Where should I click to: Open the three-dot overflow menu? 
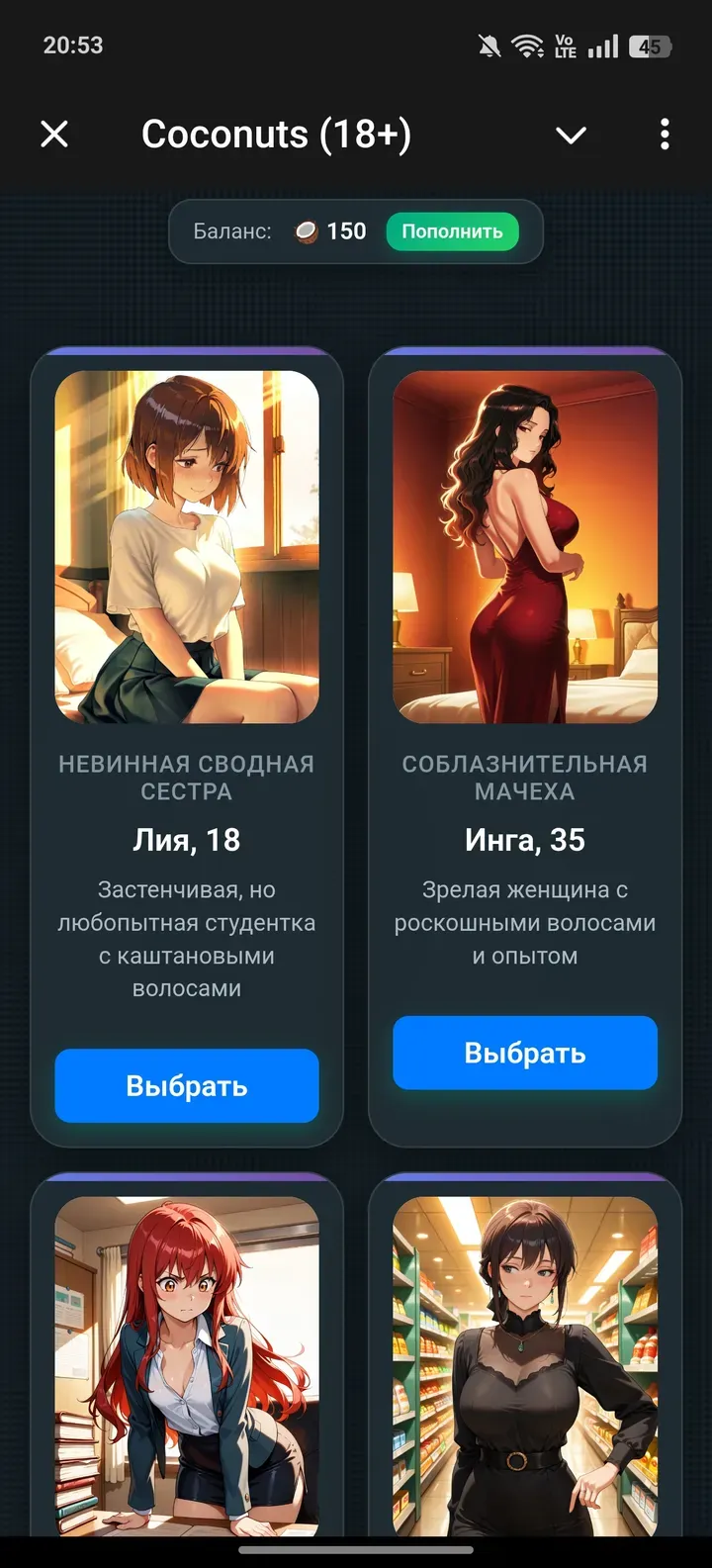663,135
